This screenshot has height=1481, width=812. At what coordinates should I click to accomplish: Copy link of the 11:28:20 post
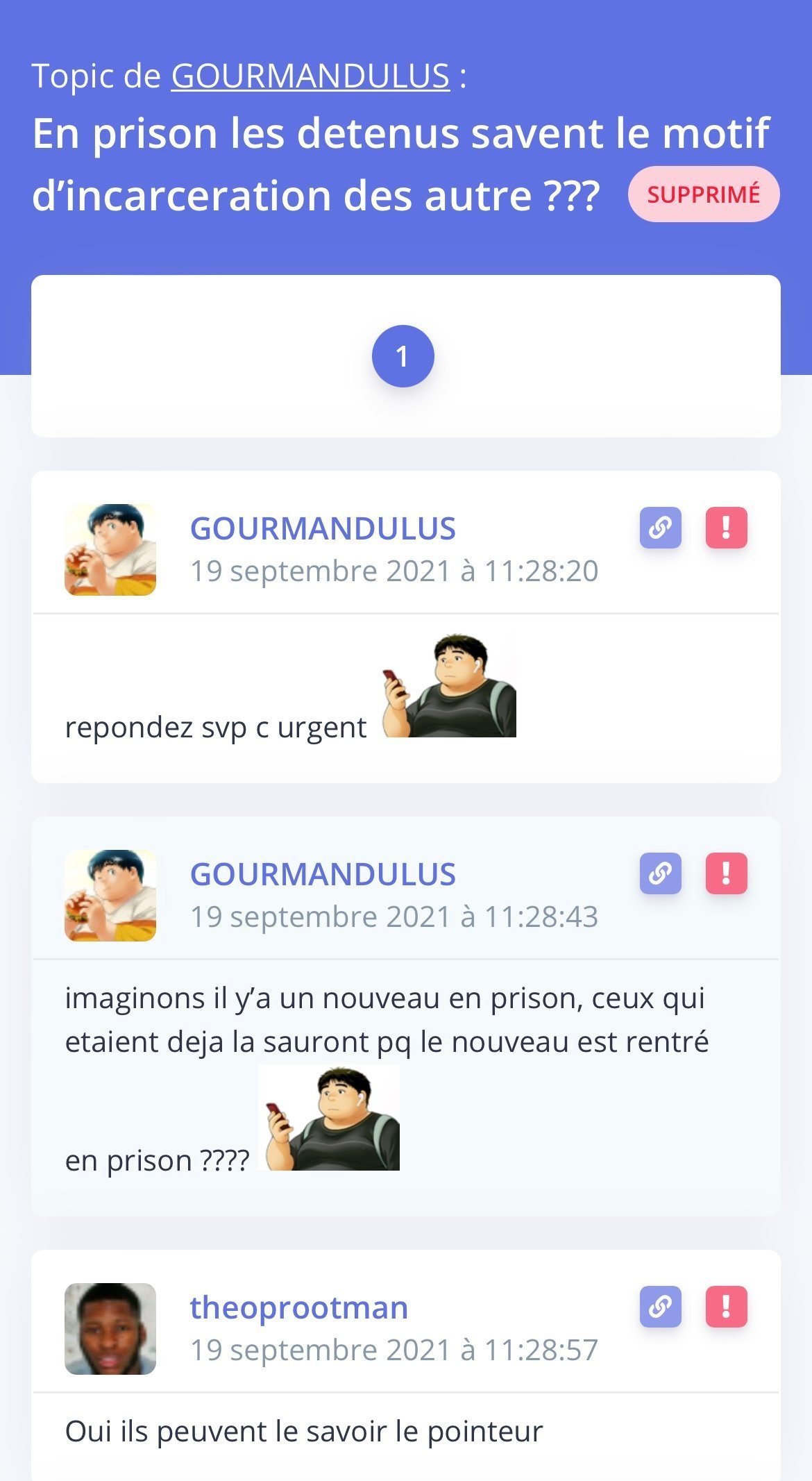[x=661, y=528]
